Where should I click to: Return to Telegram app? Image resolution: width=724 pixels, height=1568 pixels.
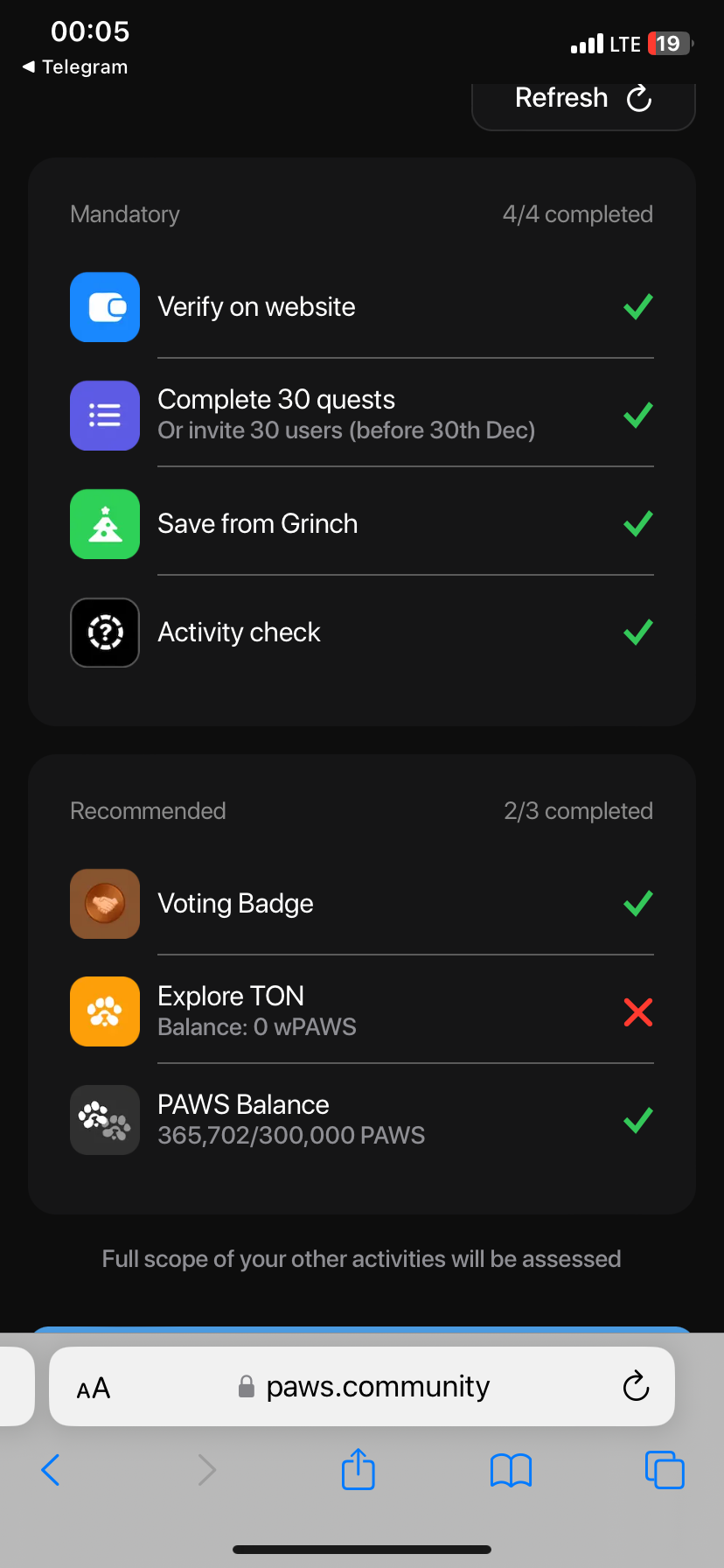(75, 67)
